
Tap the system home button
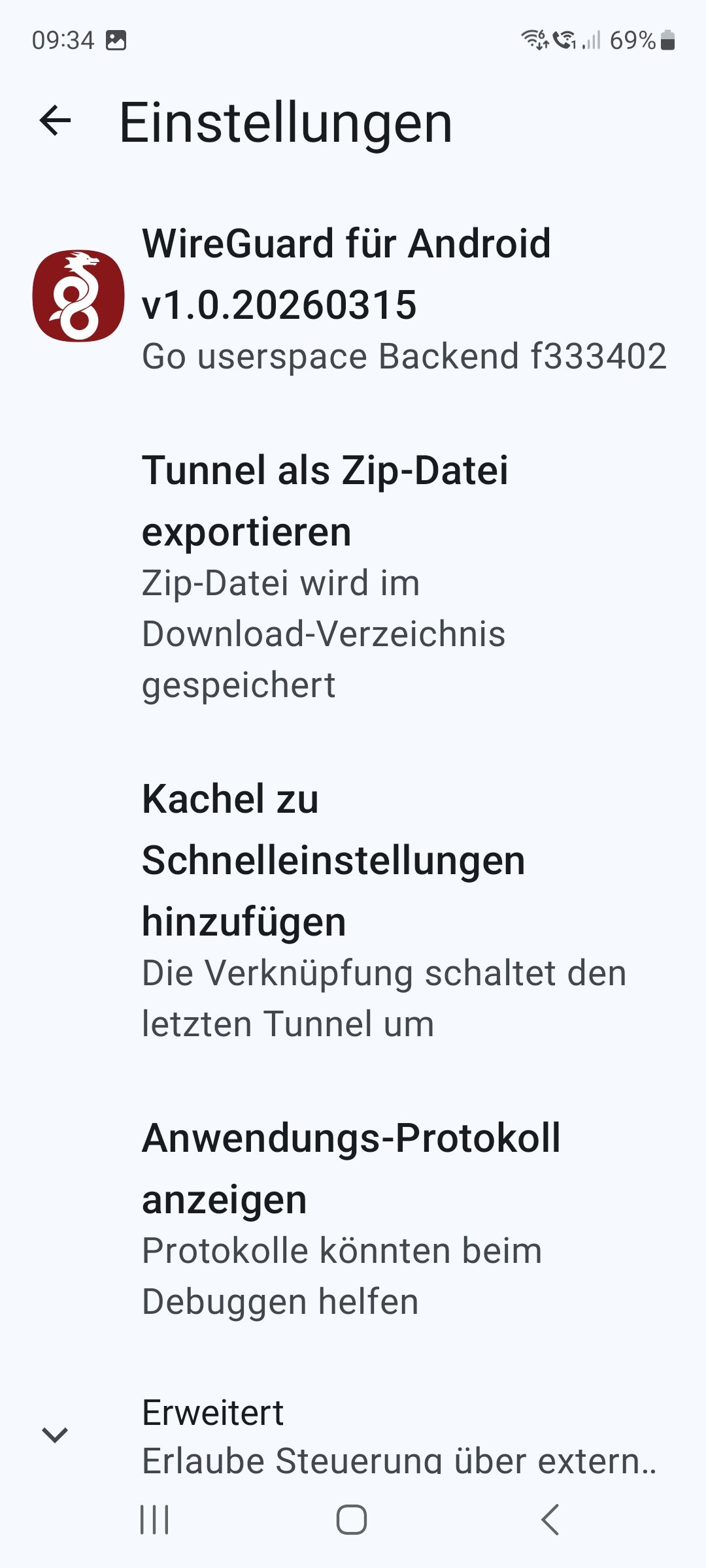[352, 1519]
